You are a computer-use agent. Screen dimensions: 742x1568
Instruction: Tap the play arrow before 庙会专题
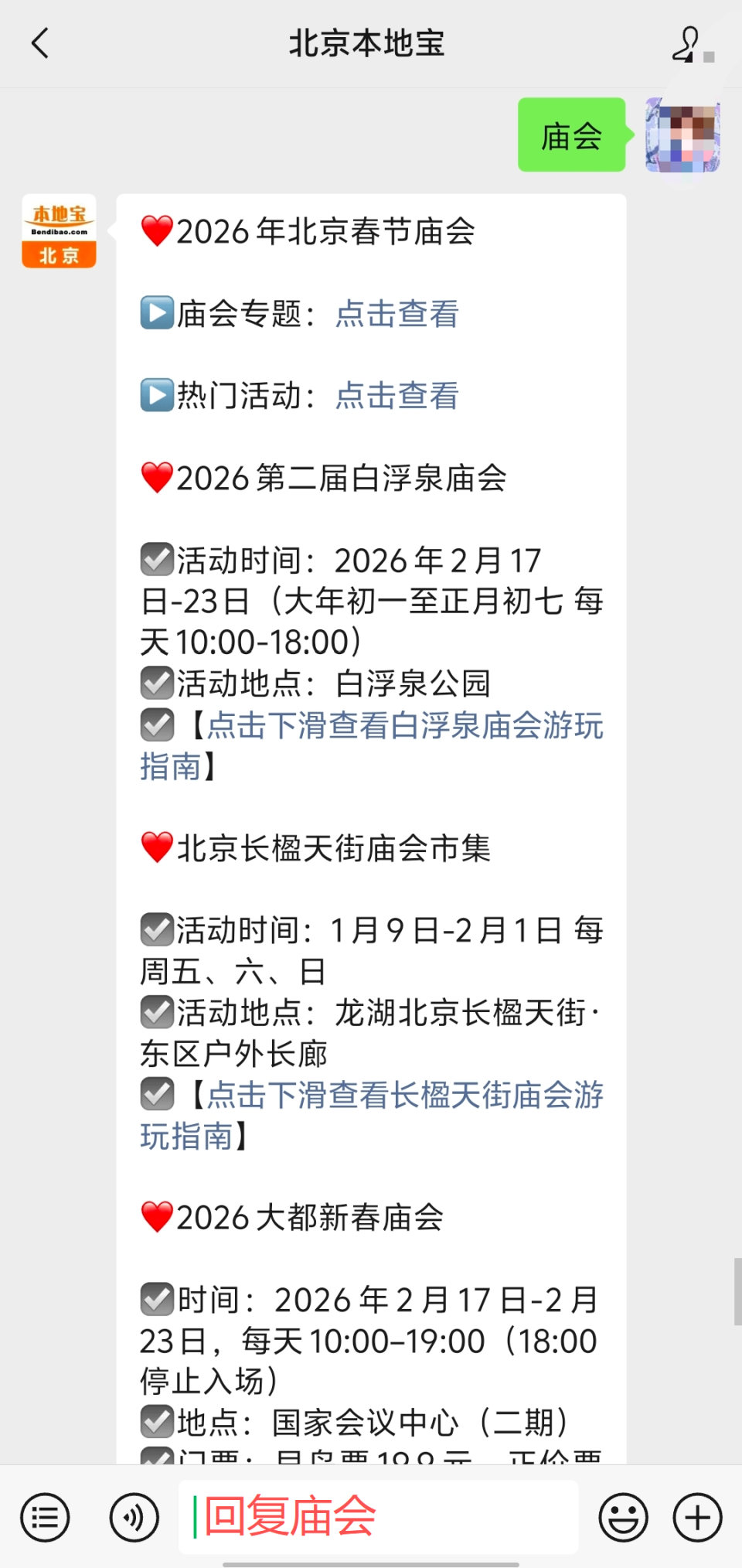pyautogui.click(x=157, y=314)
